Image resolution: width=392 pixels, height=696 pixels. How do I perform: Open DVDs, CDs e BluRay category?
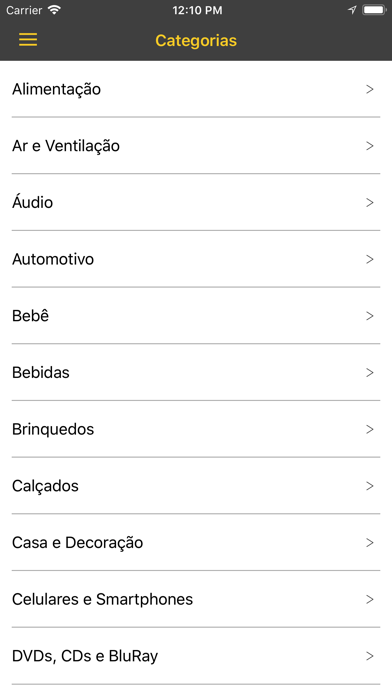click(x=196, y=656)
